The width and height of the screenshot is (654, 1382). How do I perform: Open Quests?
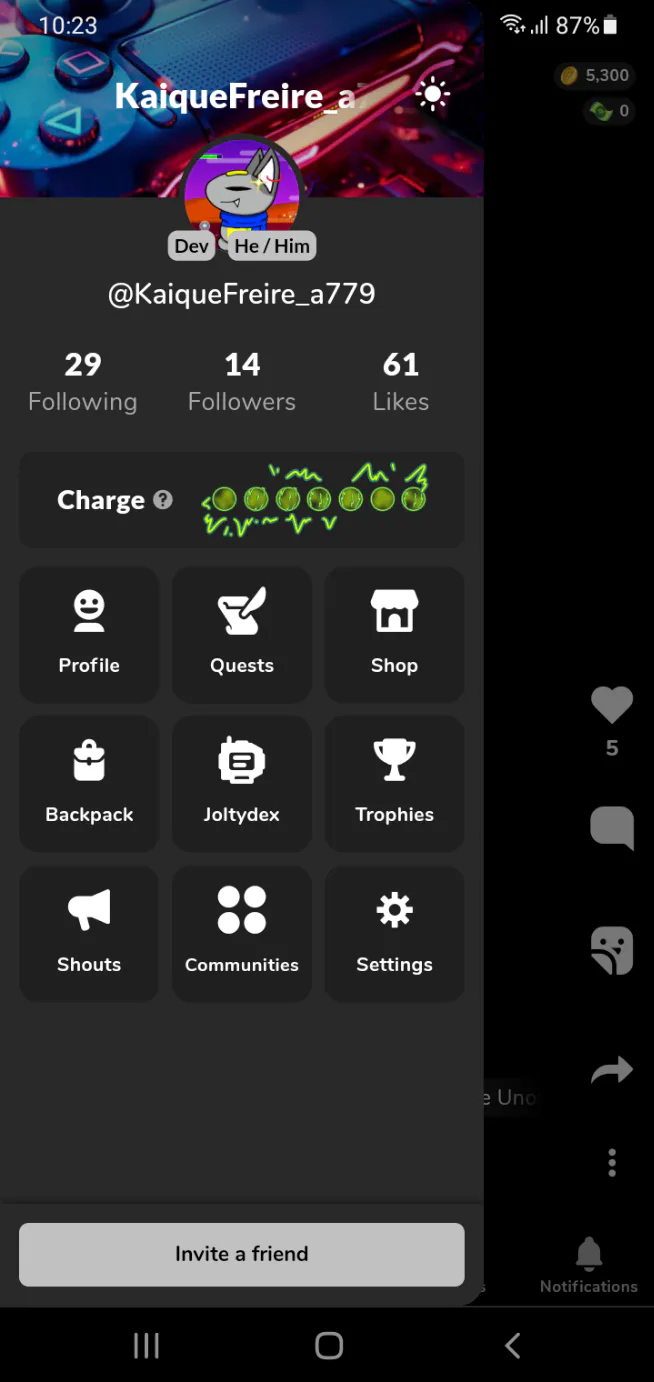click(242, 633)
